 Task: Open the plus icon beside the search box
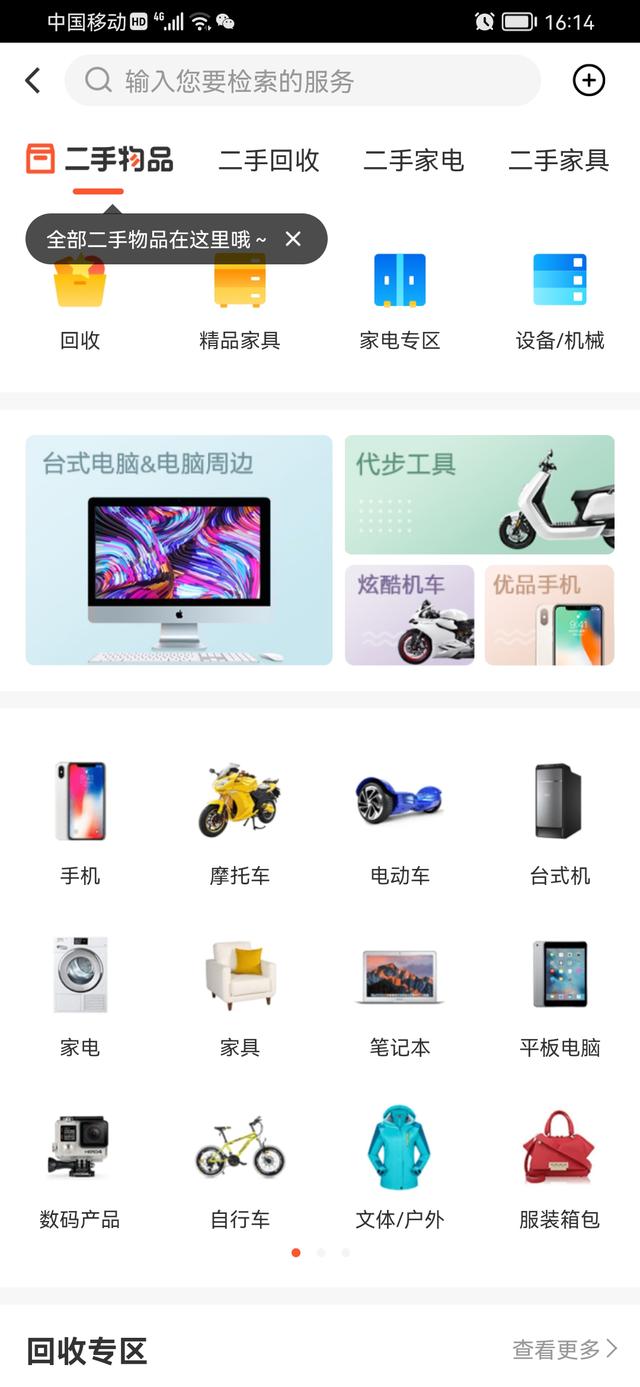tap(588, 81)
